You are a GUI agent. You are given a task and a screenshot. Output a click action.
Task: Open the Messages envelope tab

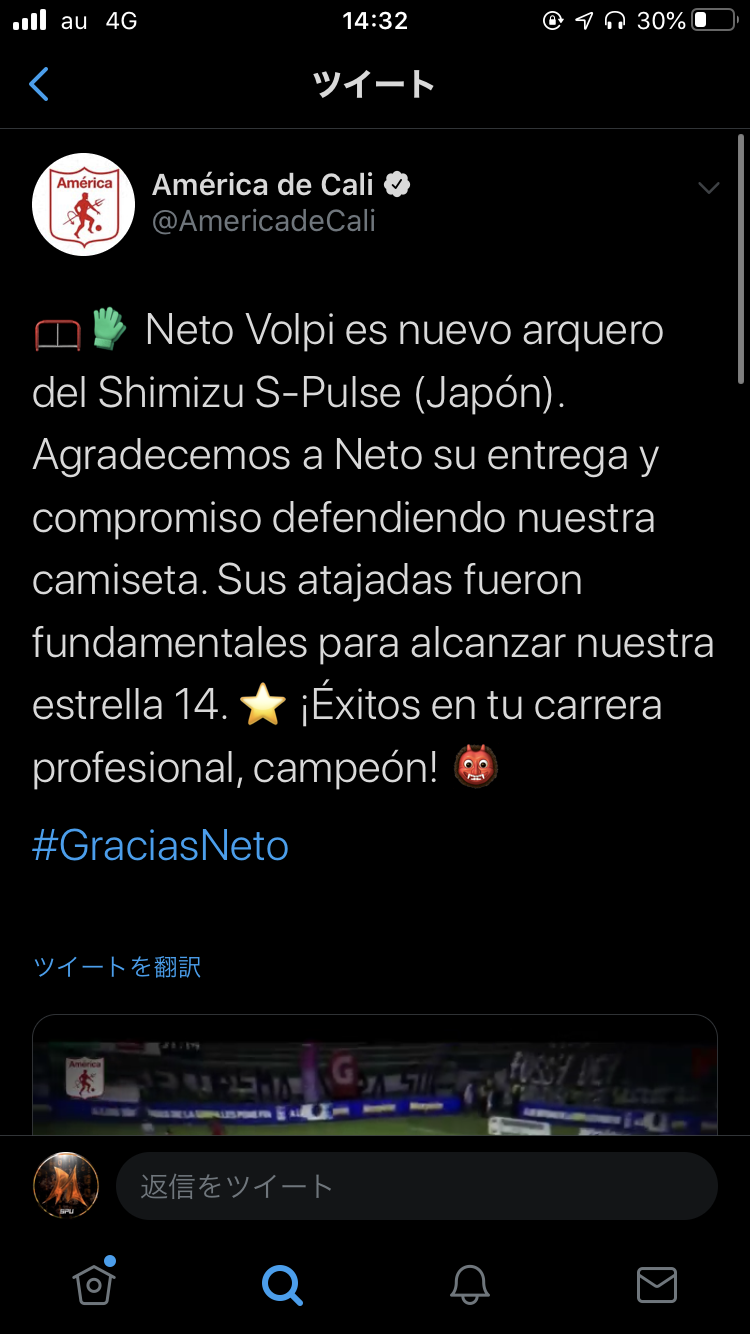click(657, 1284)
